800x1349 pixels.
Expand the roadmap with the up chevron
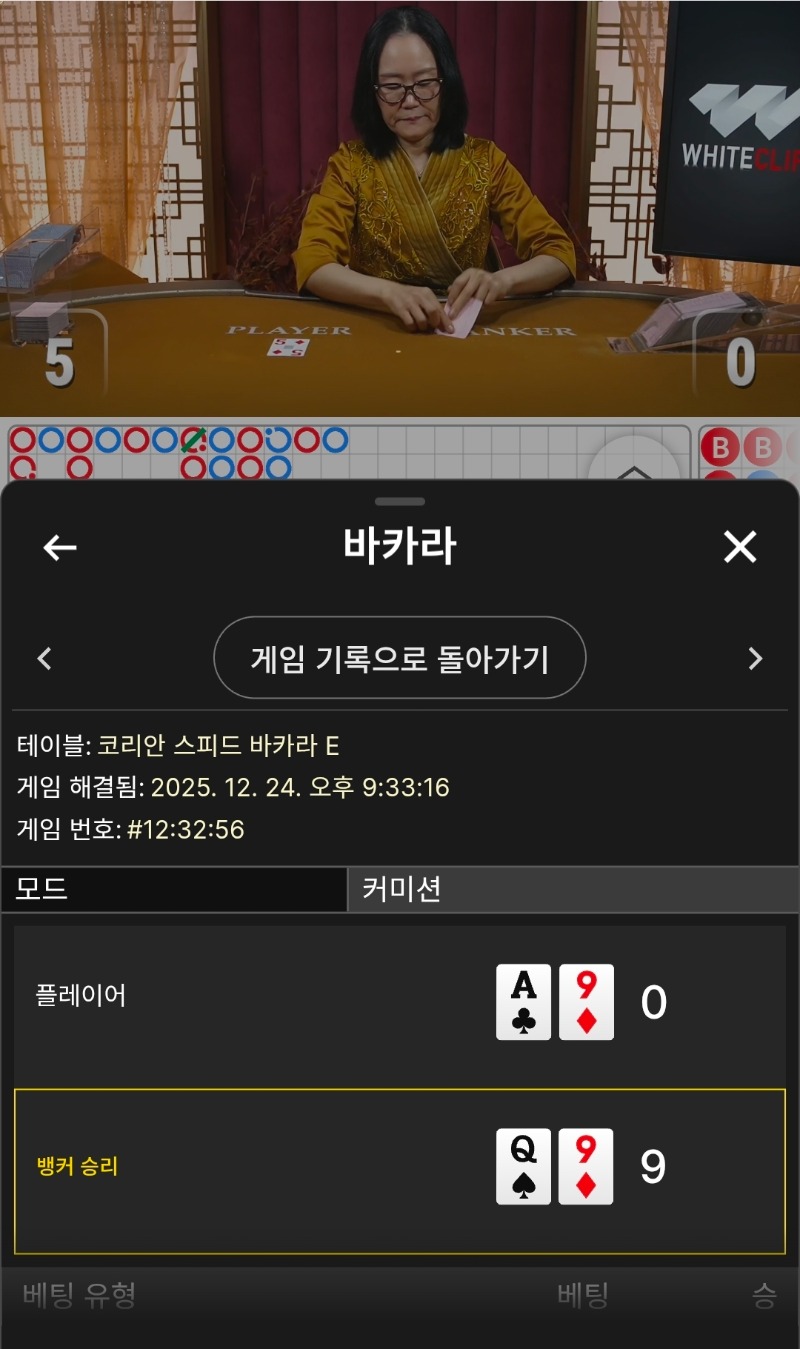coord(633,468)
